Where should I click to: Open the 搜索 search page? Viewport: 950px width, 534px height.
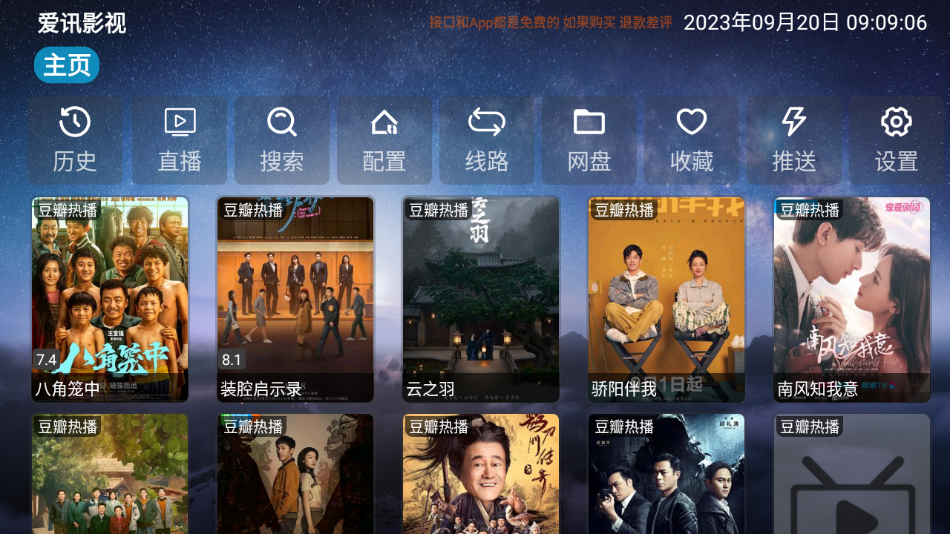pos(282,140)
